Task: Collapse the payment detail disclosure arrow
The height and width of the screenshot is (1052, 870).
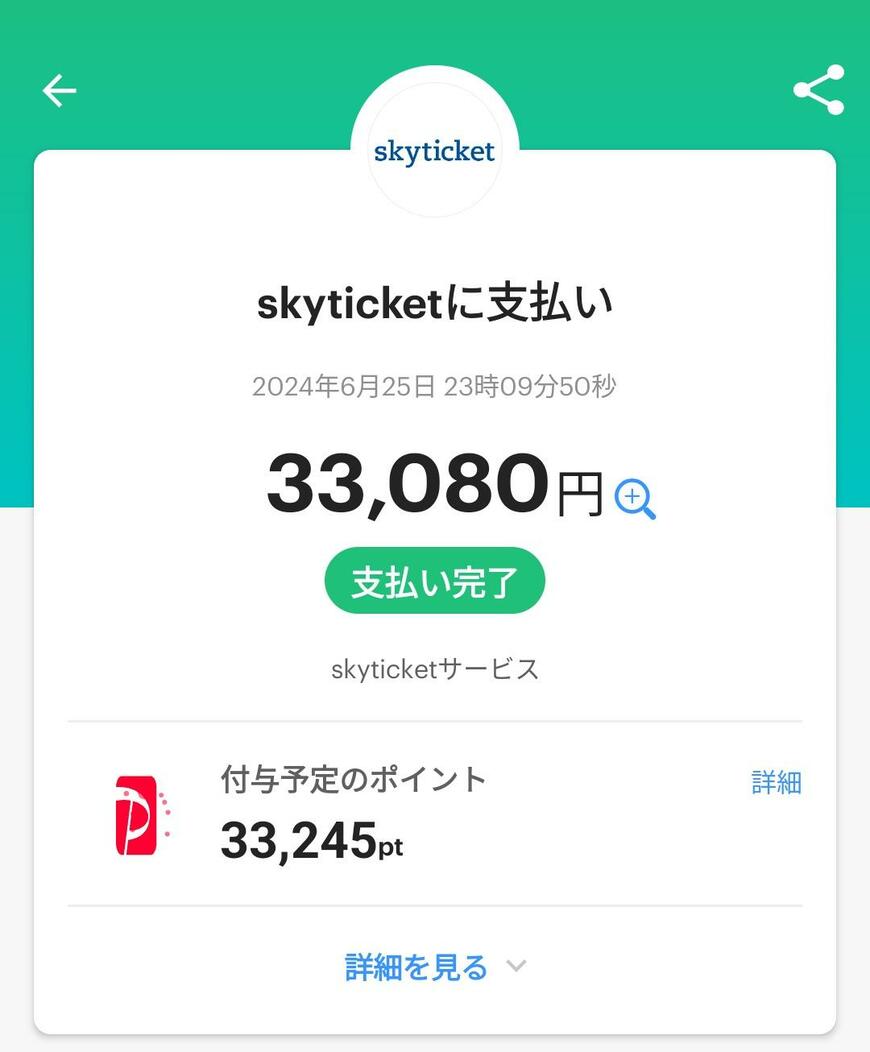Action: 514,967
